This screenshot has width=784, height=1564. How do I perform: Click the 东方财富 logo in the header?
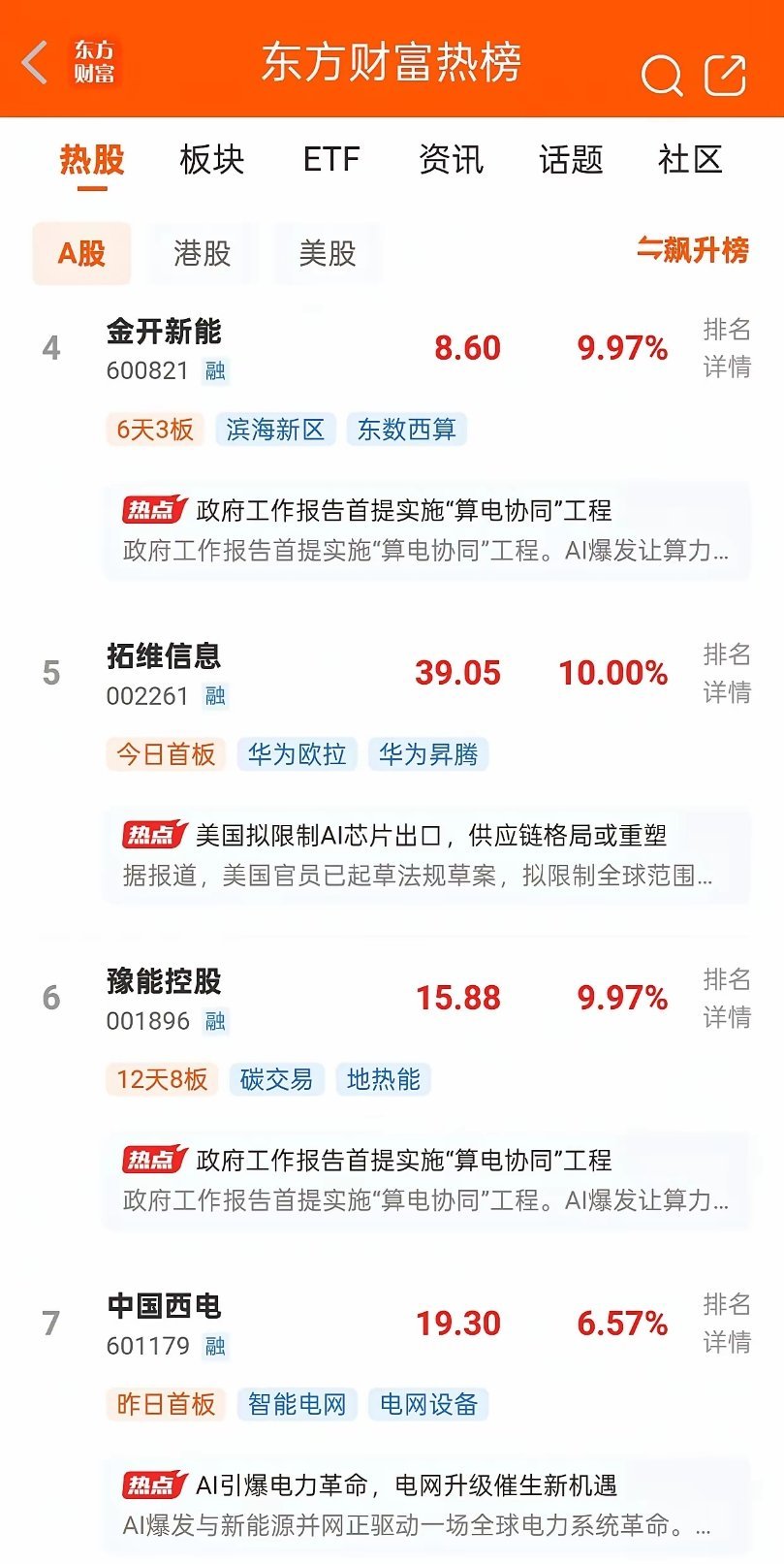click(x=94, y=63)
